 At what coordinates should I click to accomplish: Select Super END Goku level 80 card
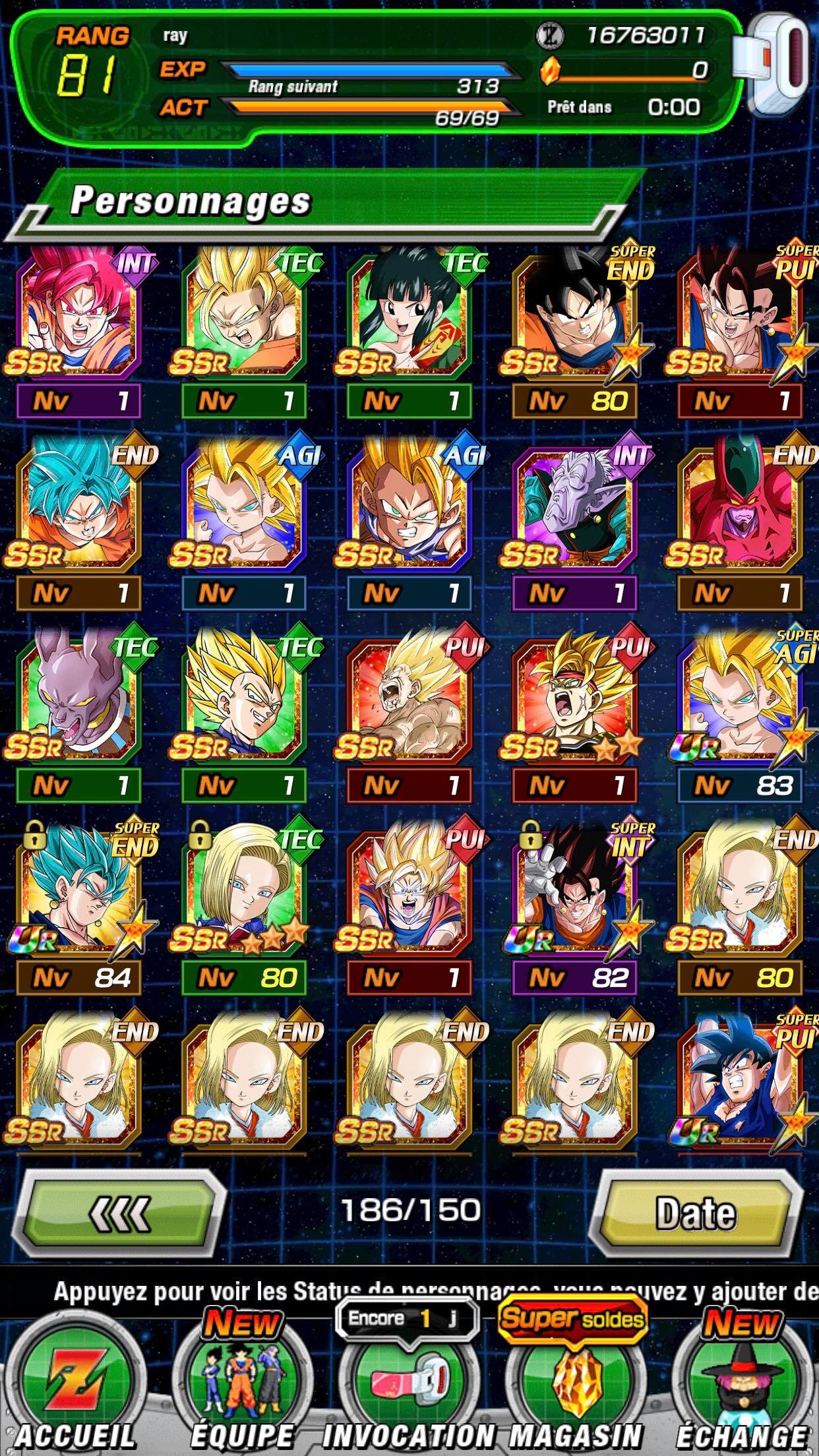tap(575, 333)
